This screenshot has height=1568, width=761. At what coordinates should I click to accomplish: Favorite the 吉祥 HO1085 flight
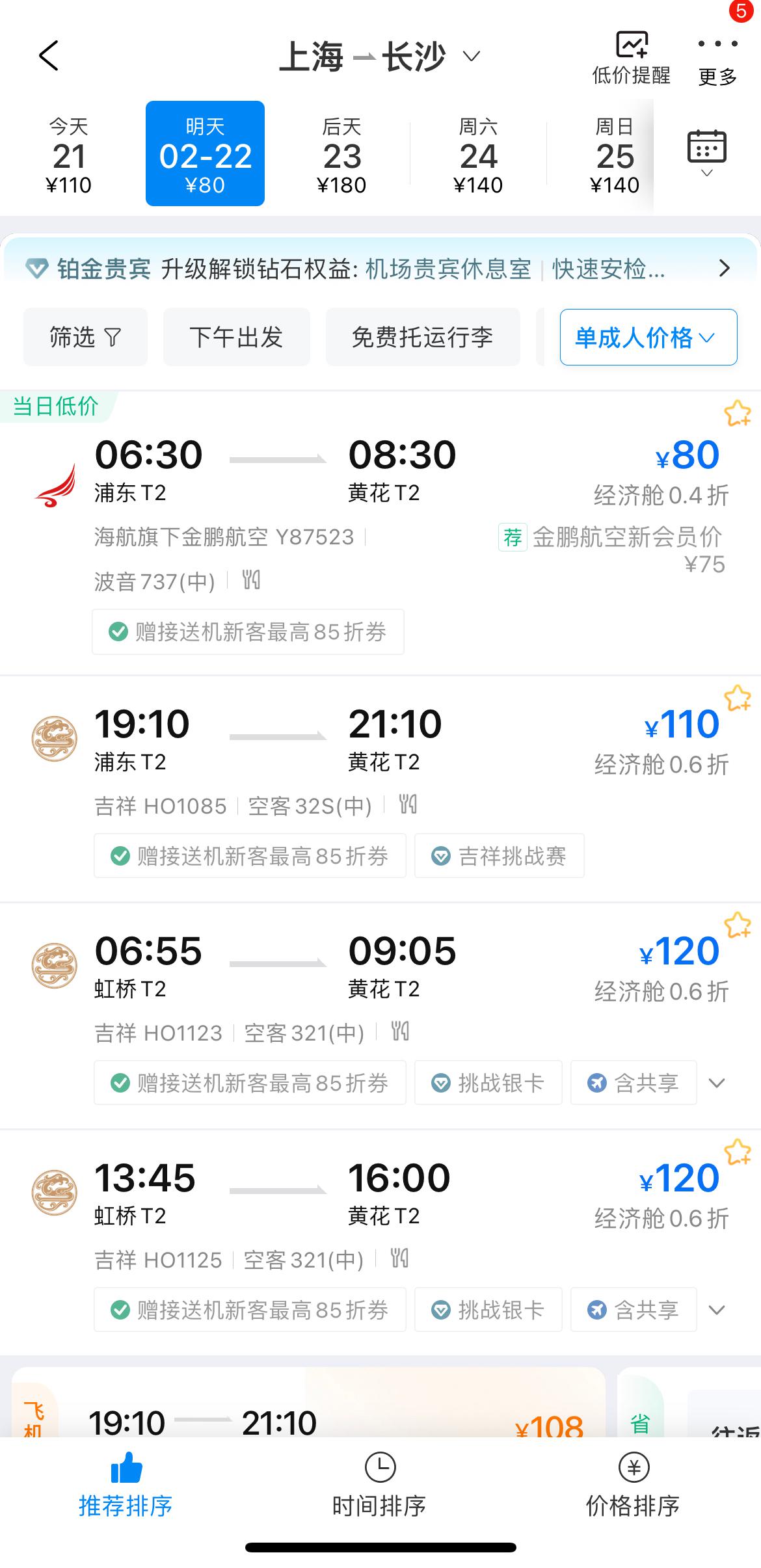point(738,698)
